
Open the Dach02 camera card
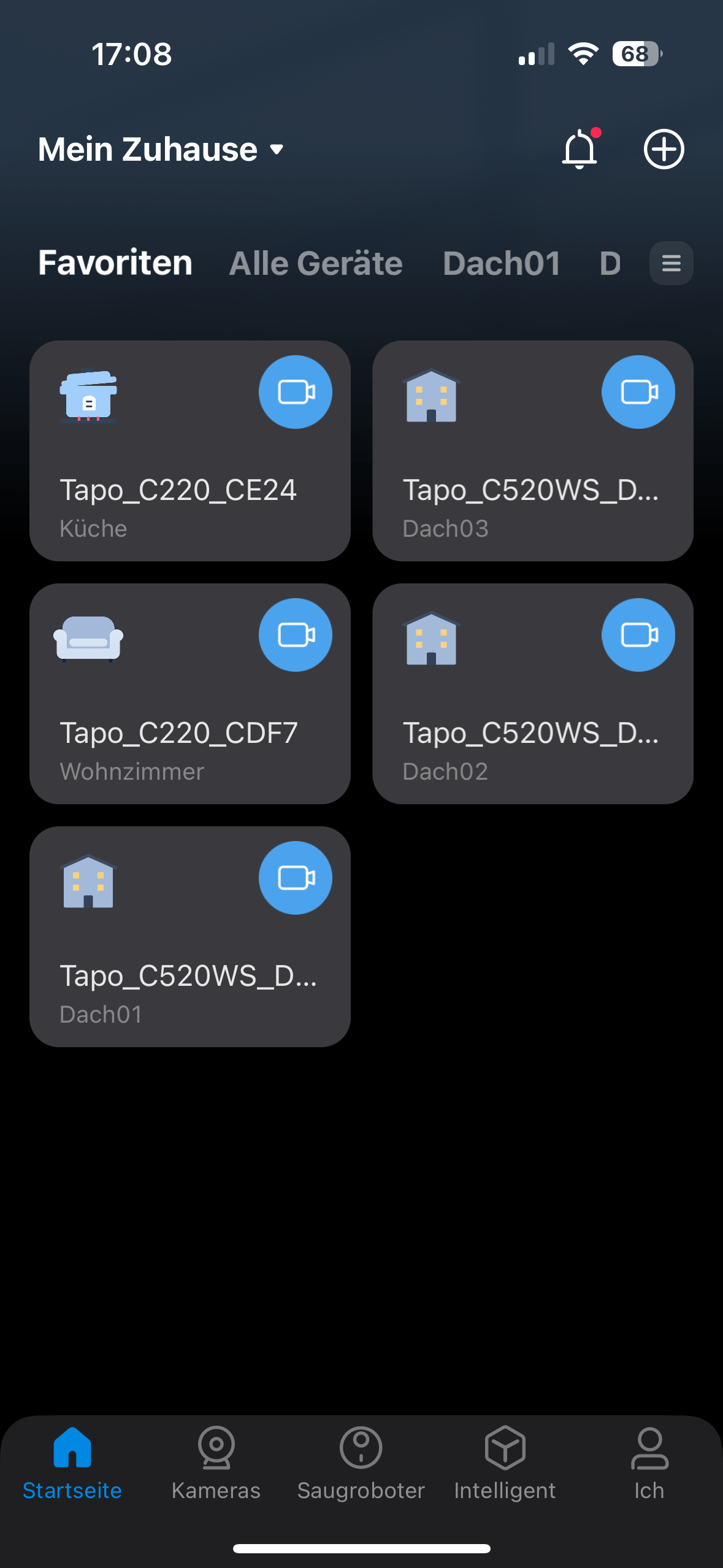click(515, 733)
